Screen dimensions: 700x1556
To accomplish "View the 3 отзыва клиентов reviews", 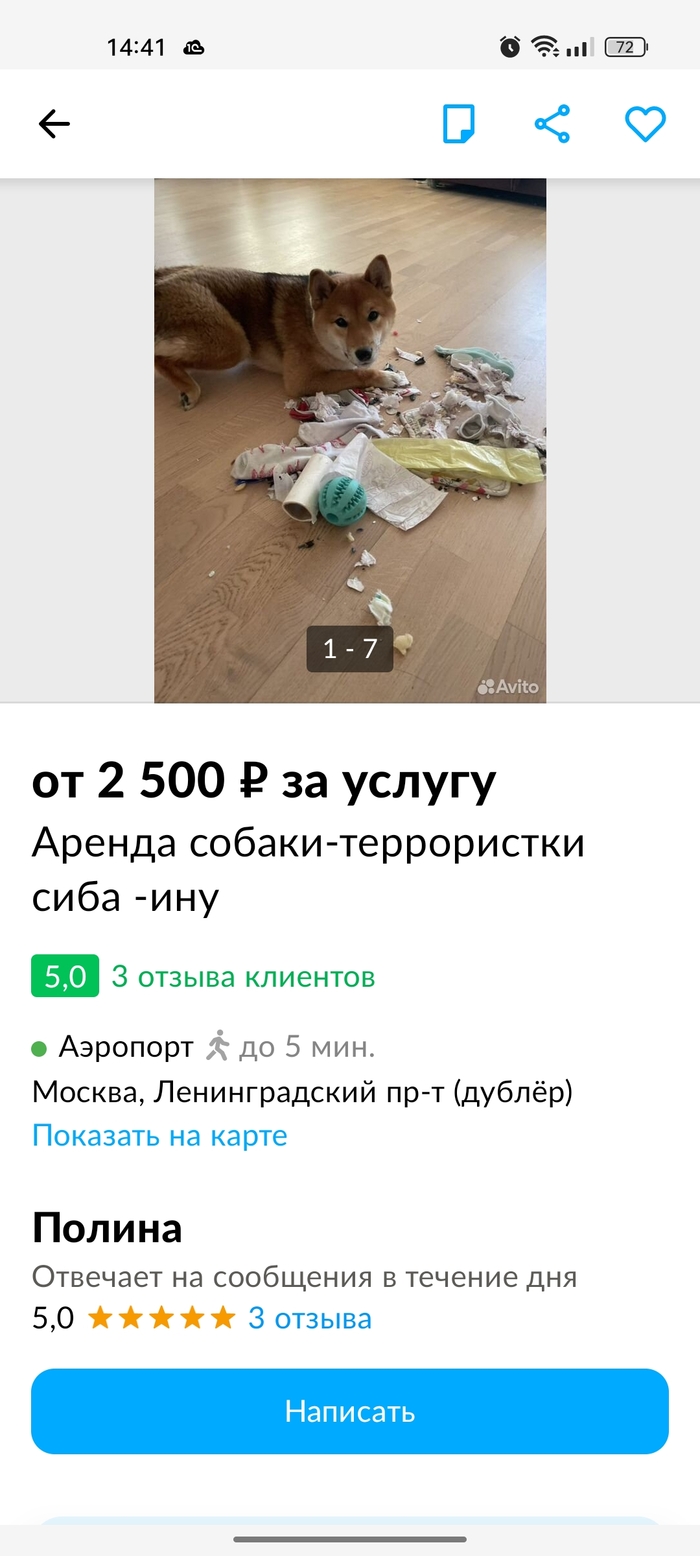I will pos(242,977).
